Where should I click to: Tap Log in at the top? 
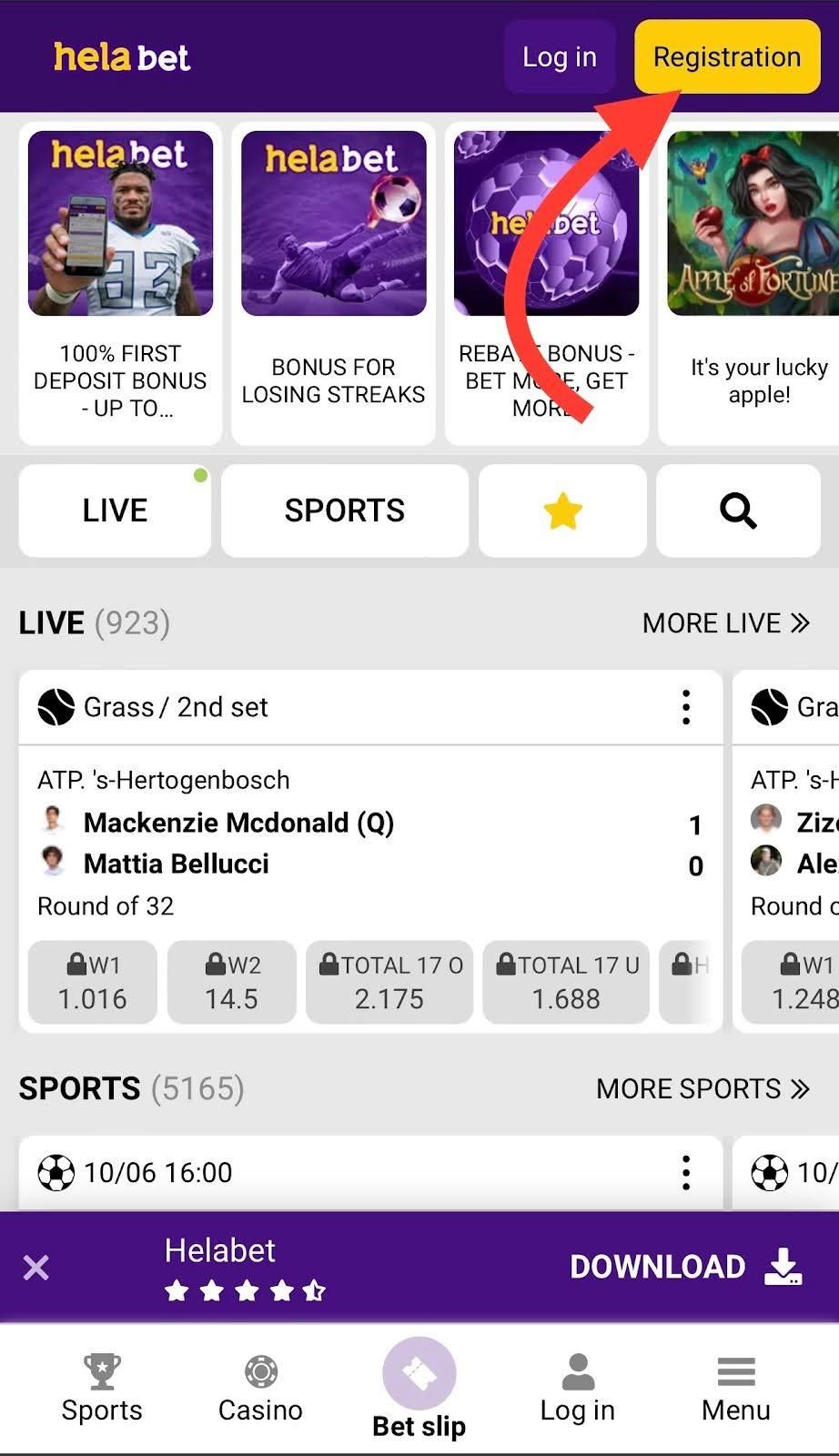tap(559, 57)
